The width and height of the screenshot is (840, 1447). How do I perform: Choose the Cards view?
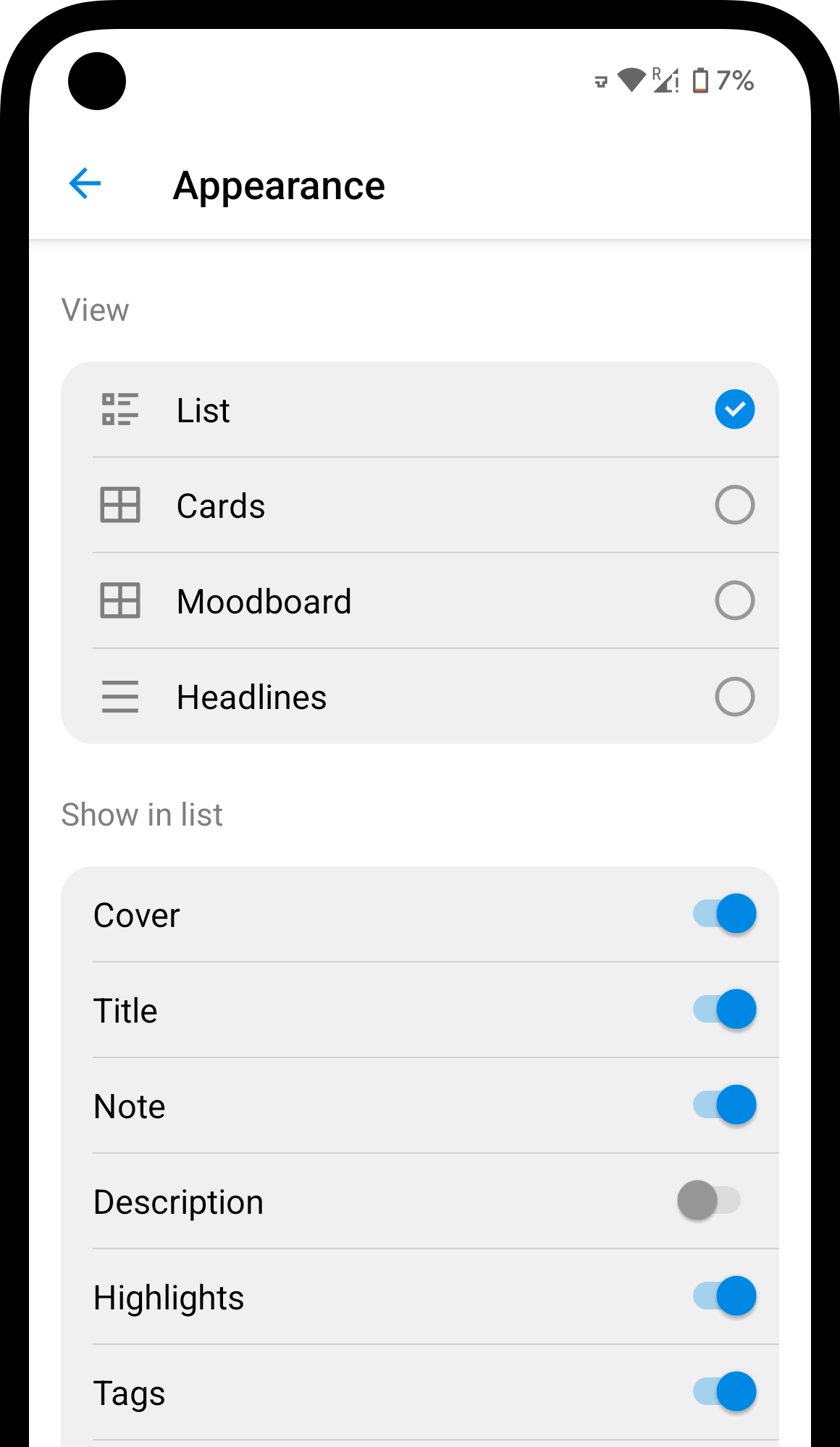pos(734,506)
